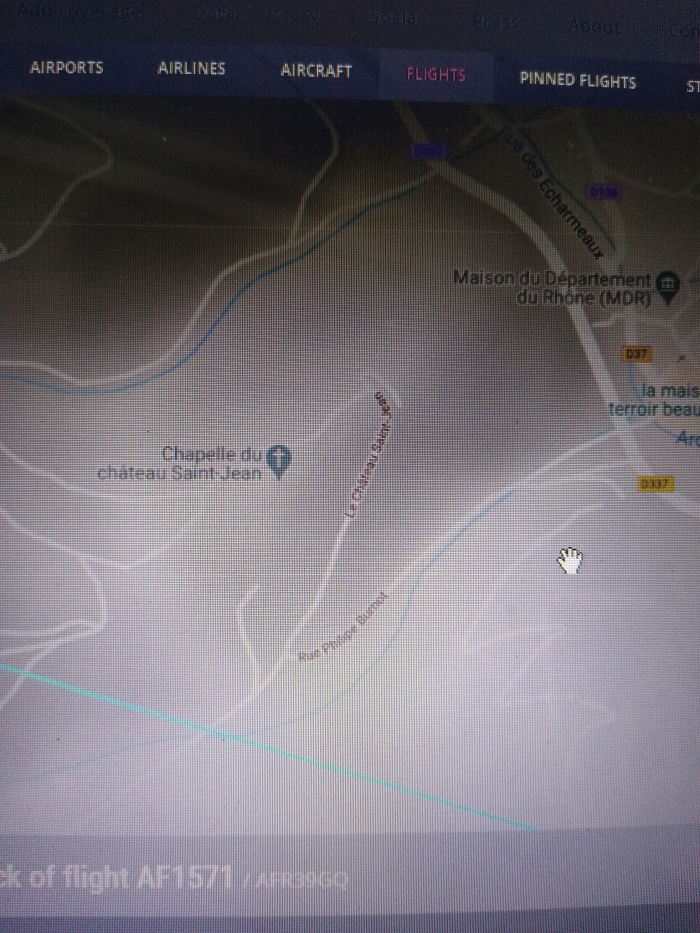700x933 pixels.
Task: Tap the Chapelle du château Saint-Jean map pin
Action: 279,459
